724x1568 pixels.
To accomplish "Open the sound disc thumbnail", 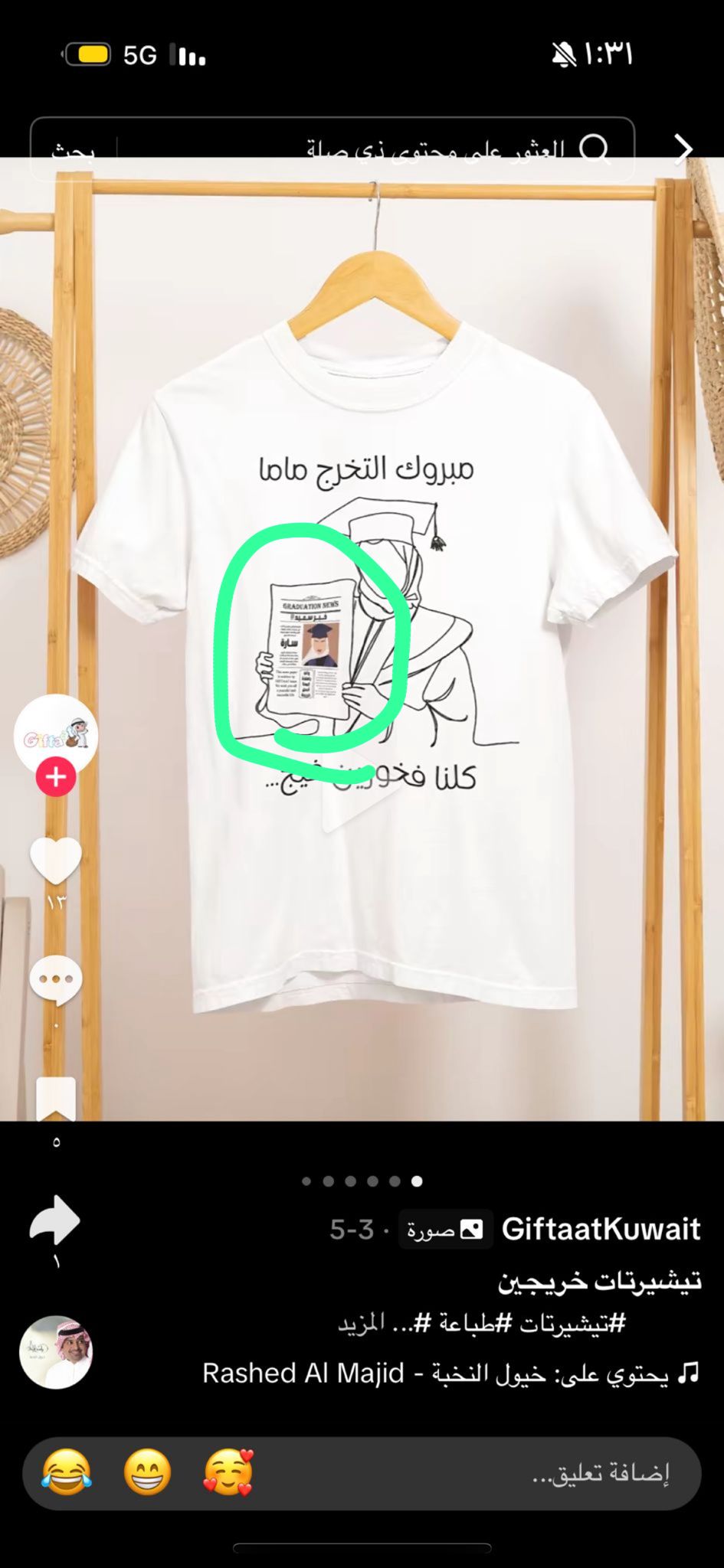I will point(56,1353).
